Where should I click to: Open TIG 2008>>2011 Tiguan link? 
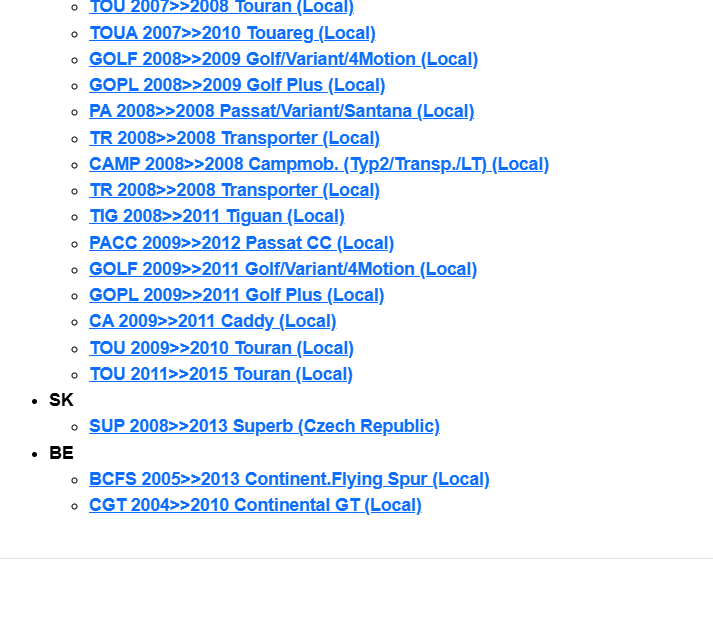click(x=216, y=216)
